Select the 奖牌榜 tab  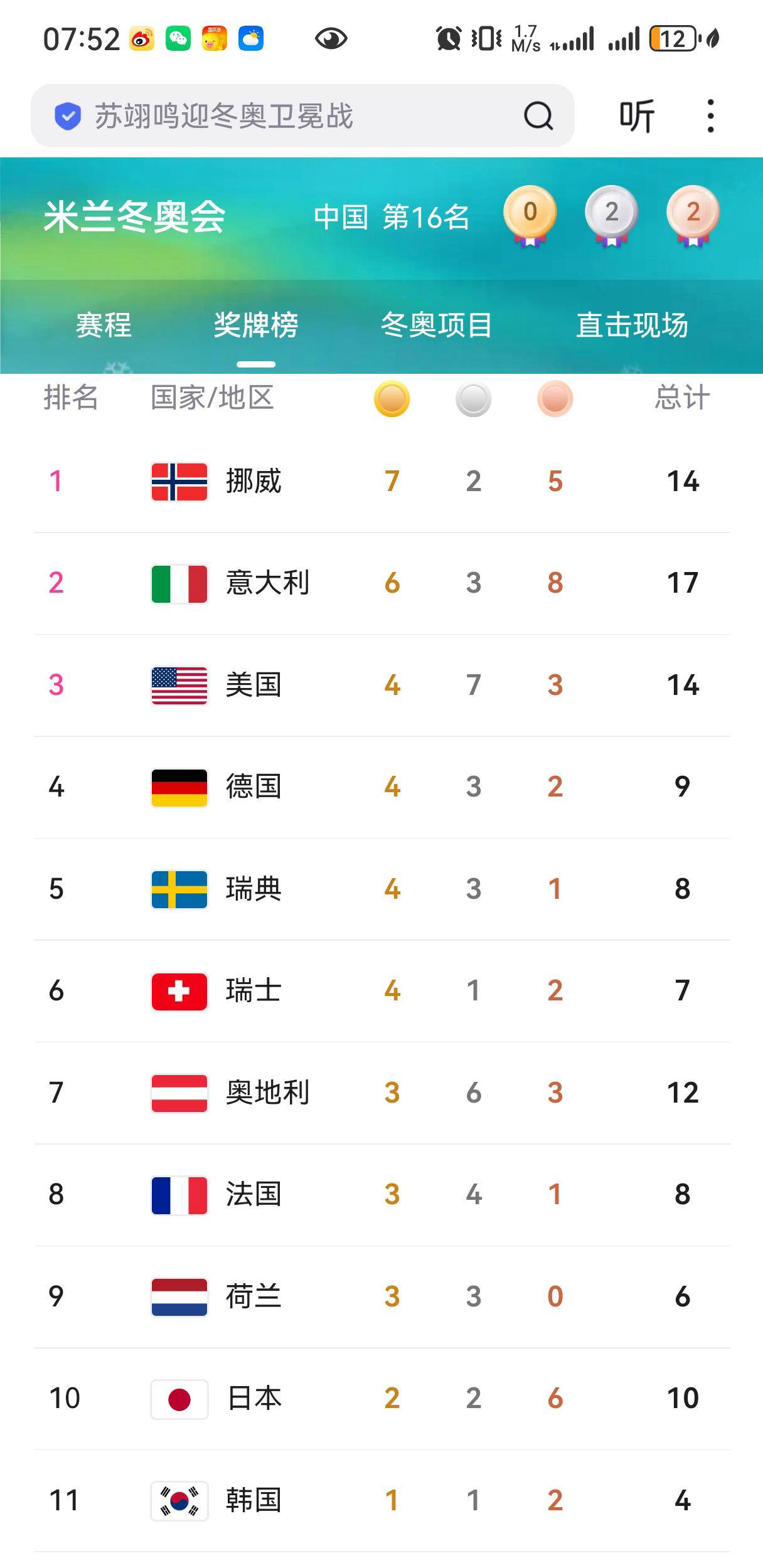[x=255, y=325]
